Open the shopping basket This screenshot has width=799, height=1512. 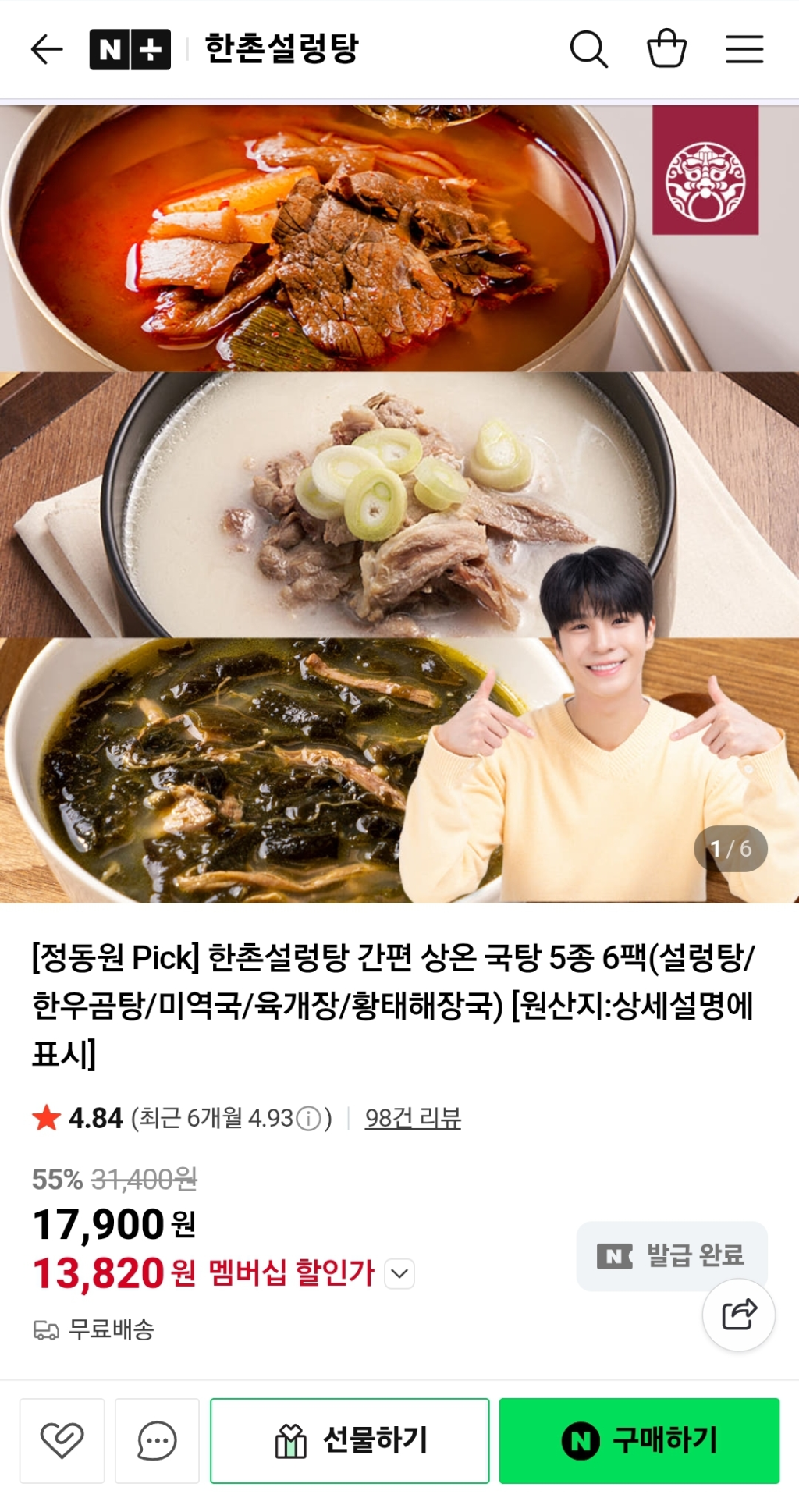[x=666, y=49]
